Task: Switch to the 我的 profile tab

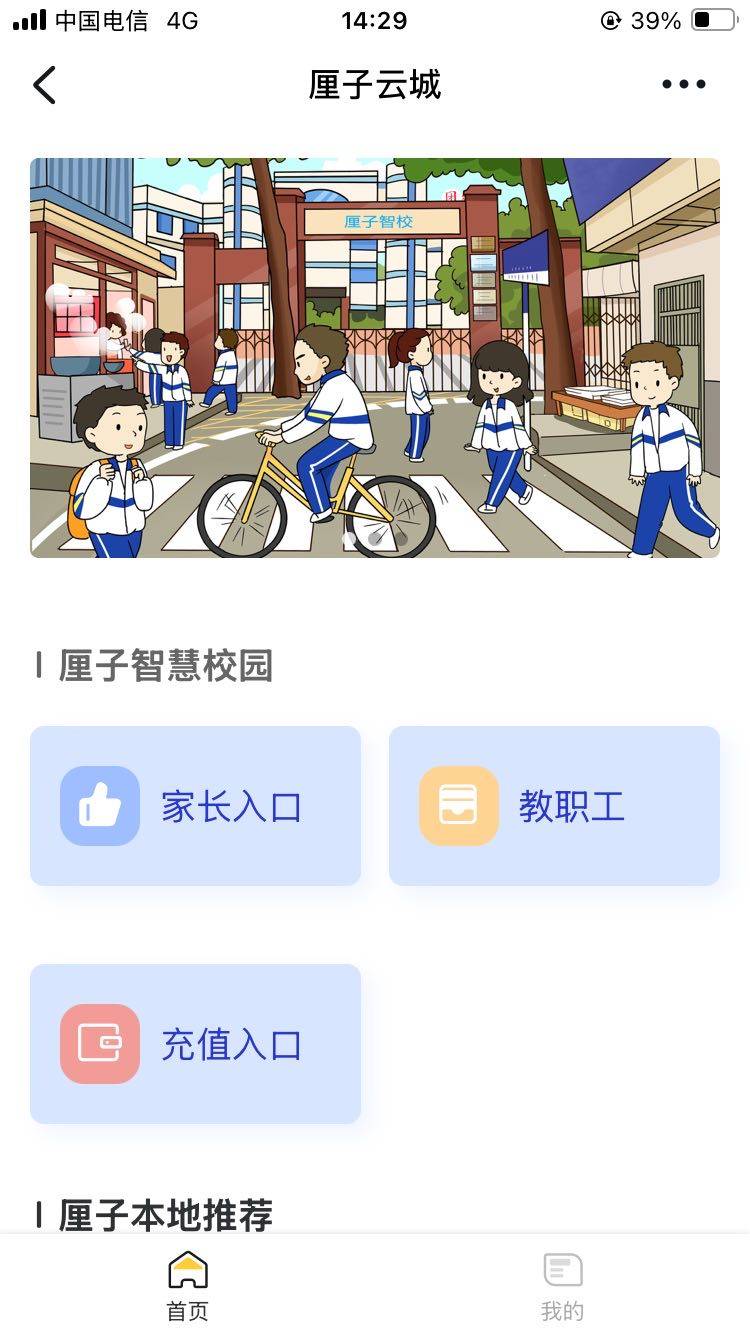Action: point(562,1286)
